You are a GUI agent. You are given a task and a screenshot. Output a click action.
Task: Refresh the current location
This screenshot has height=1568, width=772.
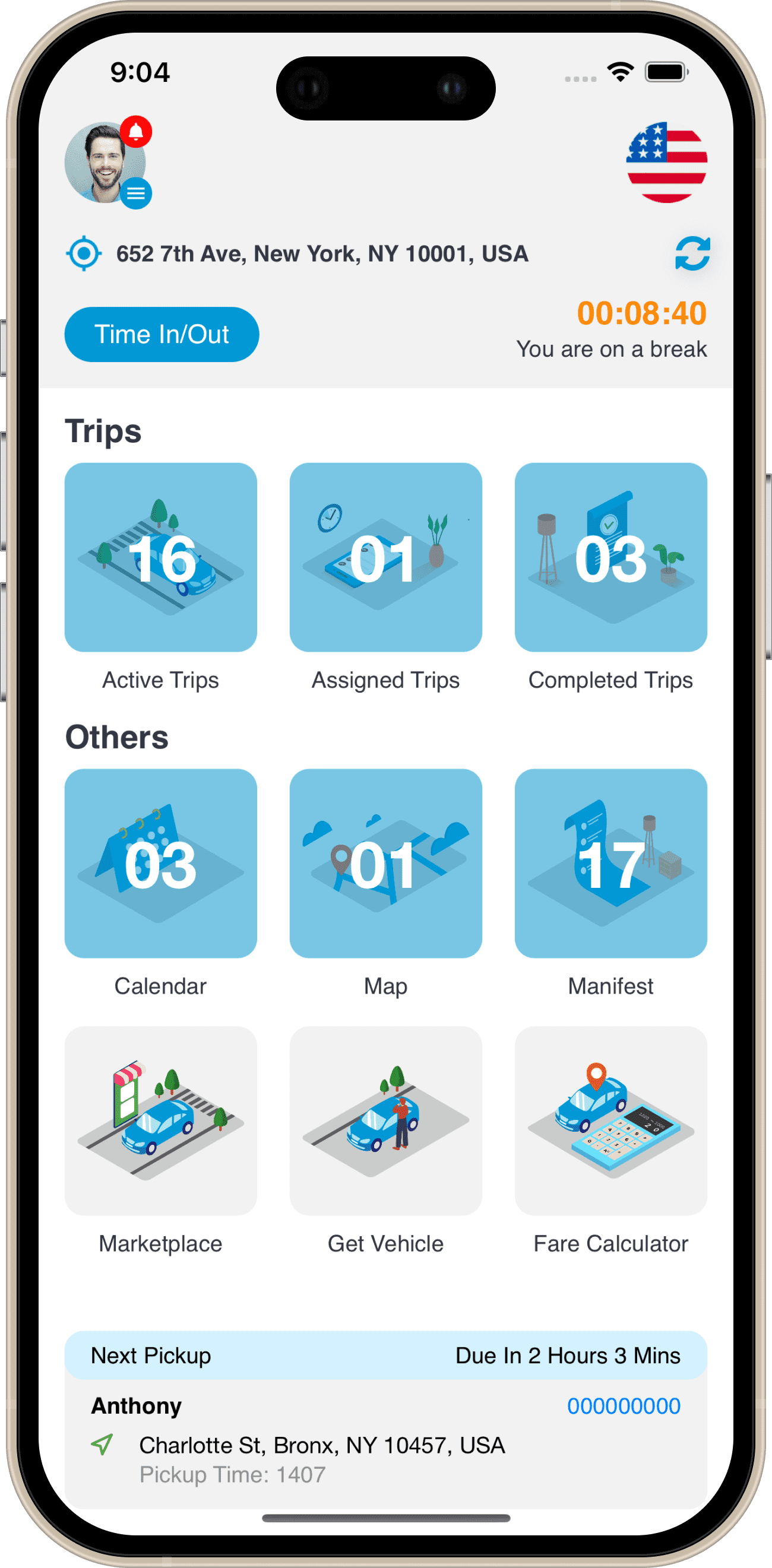click(693, 253)
